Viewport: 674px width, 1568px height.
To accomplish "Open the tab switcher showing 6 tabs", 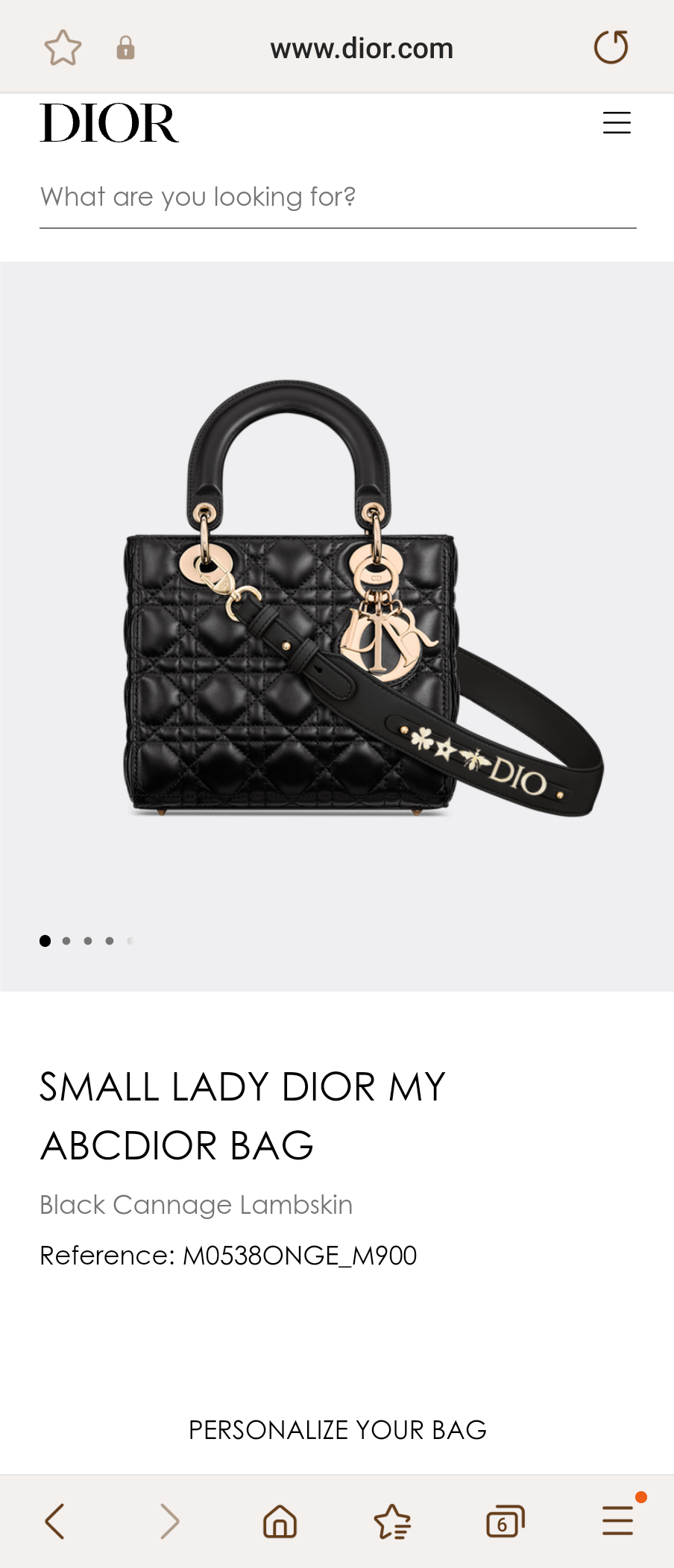I will point(505,1521).
